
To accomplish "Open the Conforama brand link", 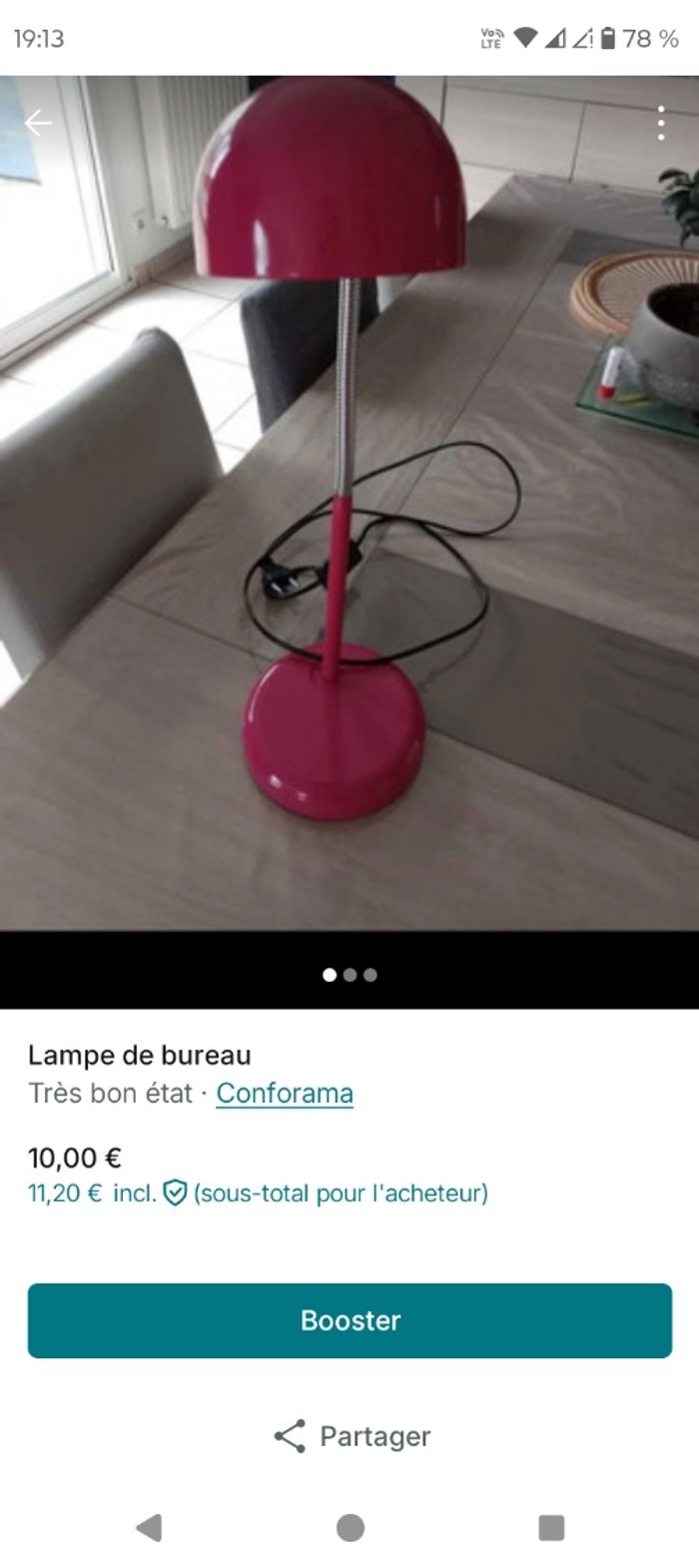I will tap(285, 1094).
